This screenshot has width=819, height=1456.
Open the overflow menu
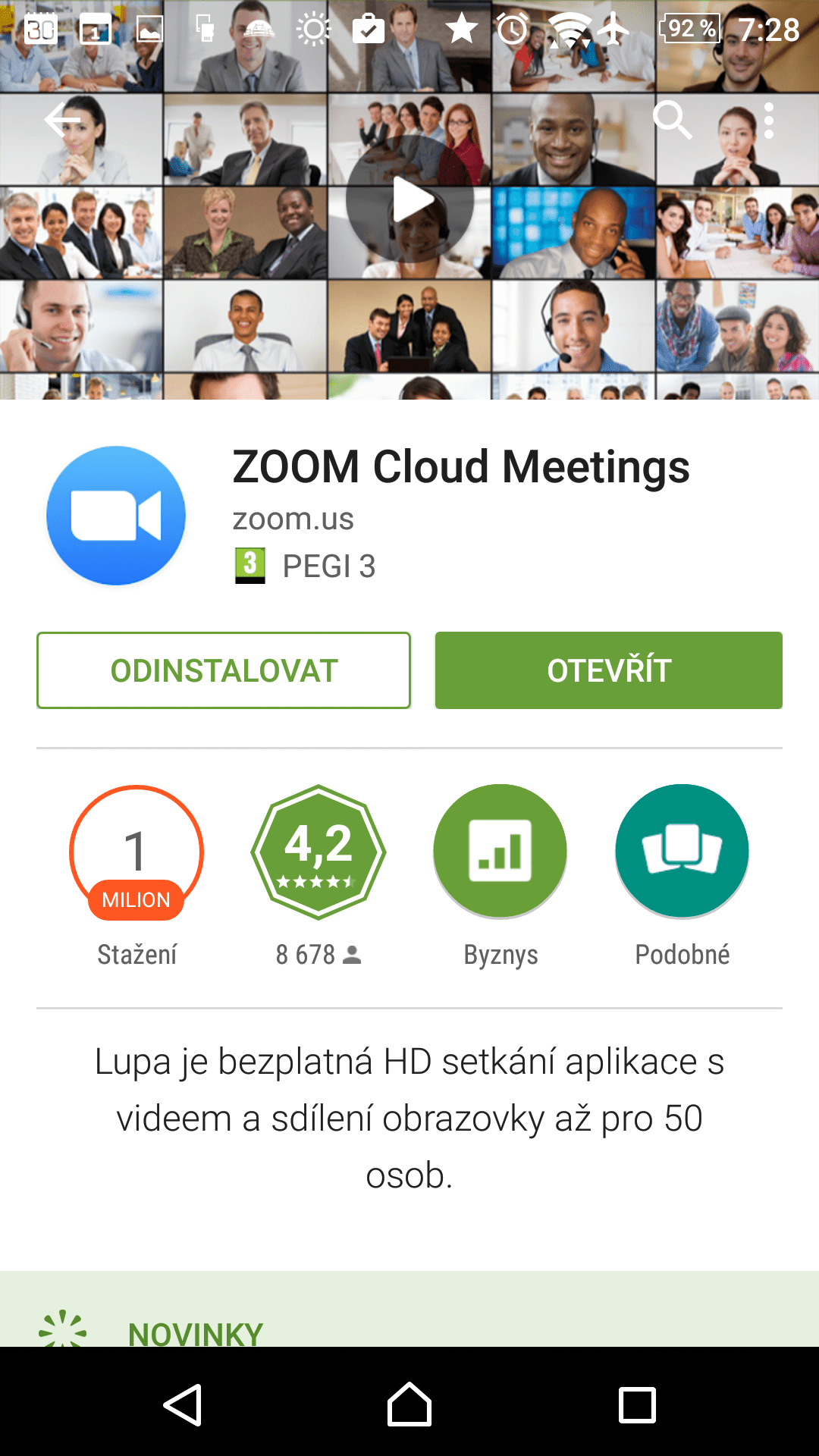coord(769,121)
